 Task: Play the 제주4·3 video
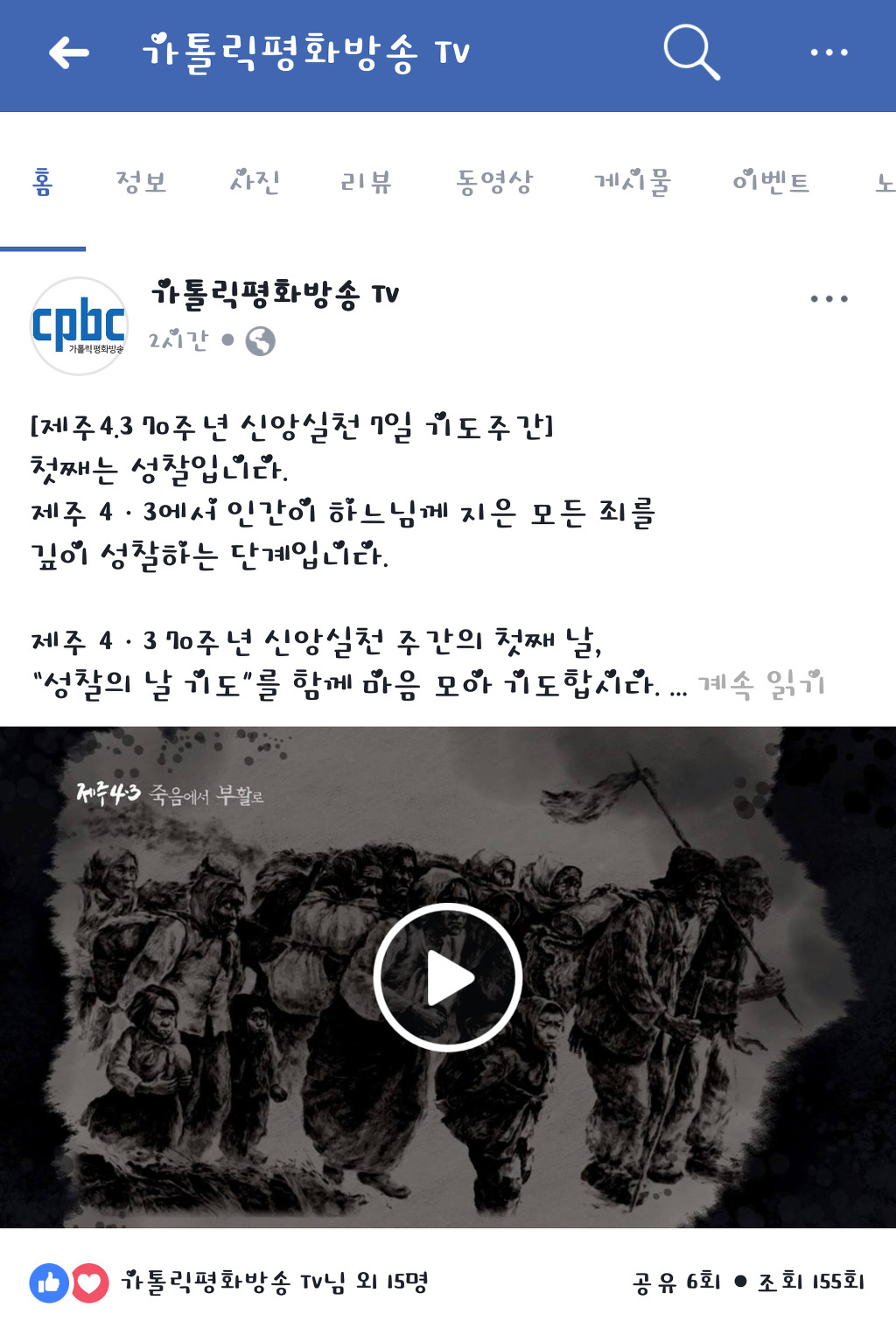[x=448, y=977]
